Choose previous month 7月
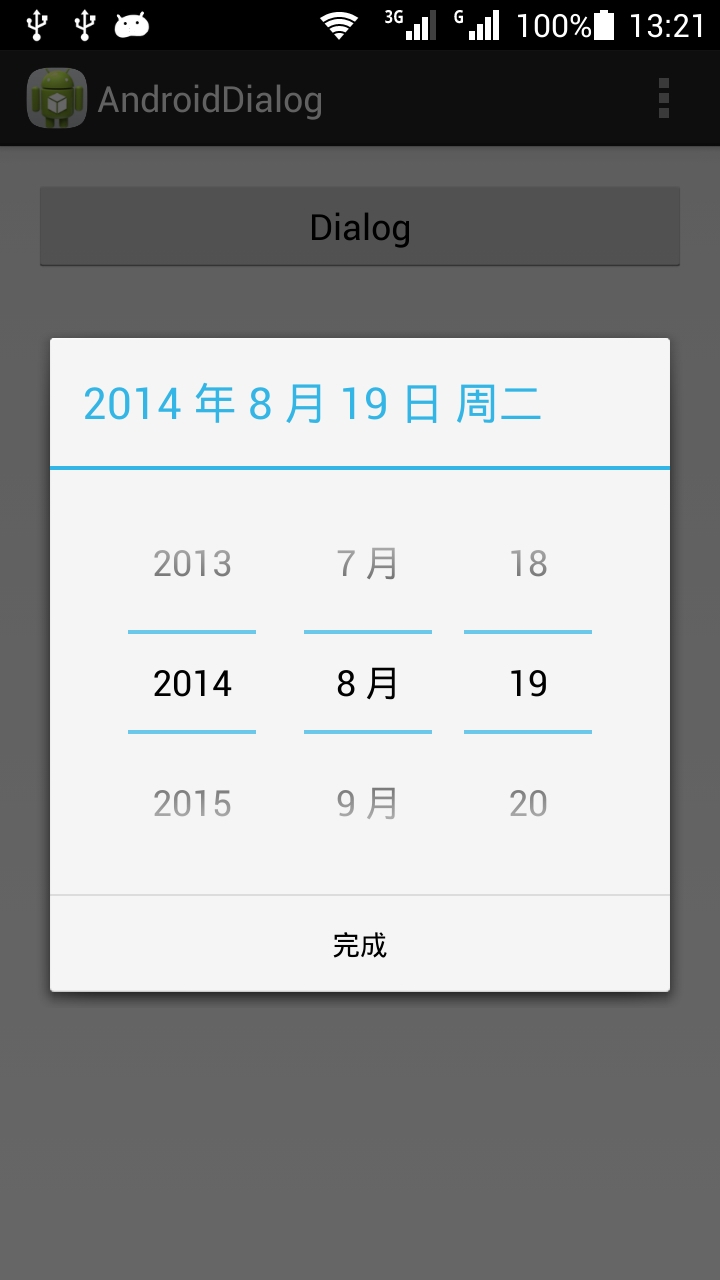Screen dimensions: 720x1280 pos(368,564)
